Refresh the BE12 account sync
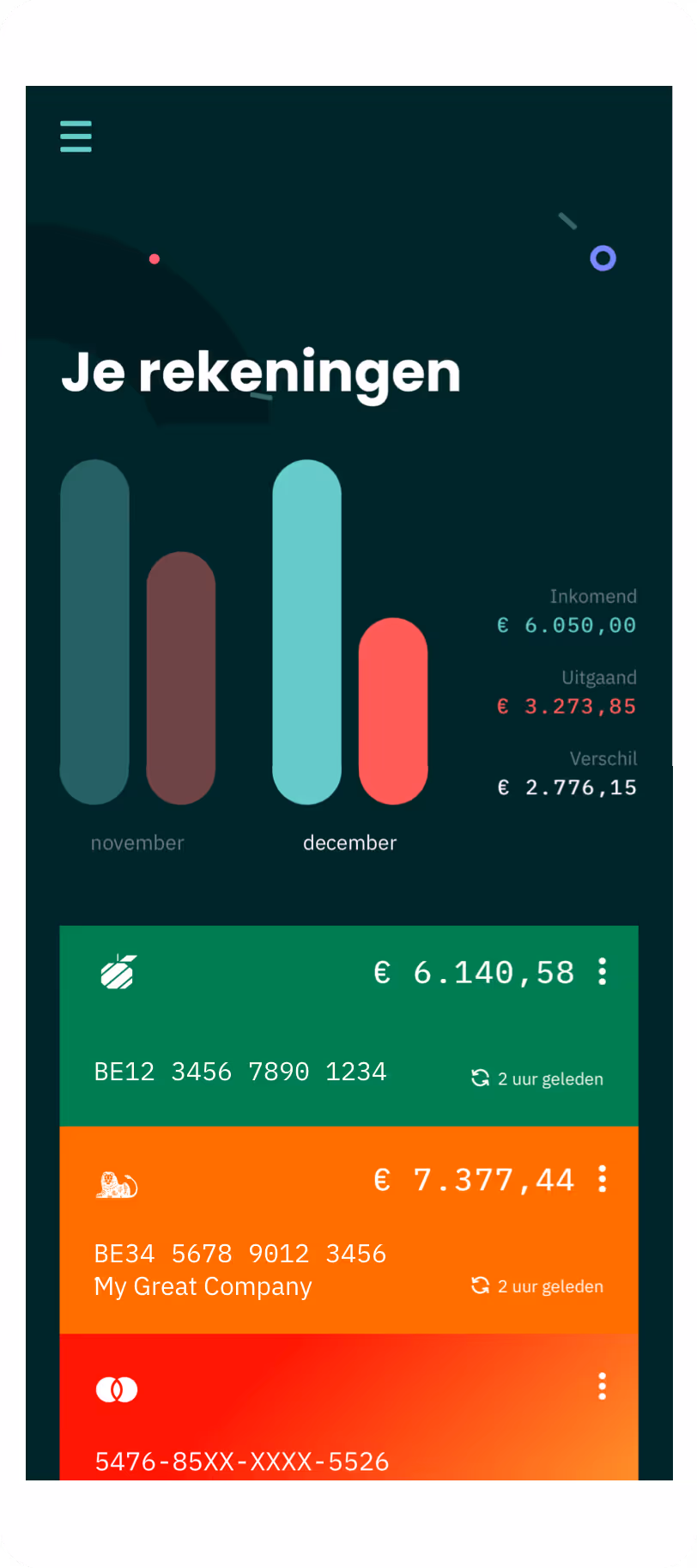This screenshot has width=697, height=1568. click(481, 1078)
